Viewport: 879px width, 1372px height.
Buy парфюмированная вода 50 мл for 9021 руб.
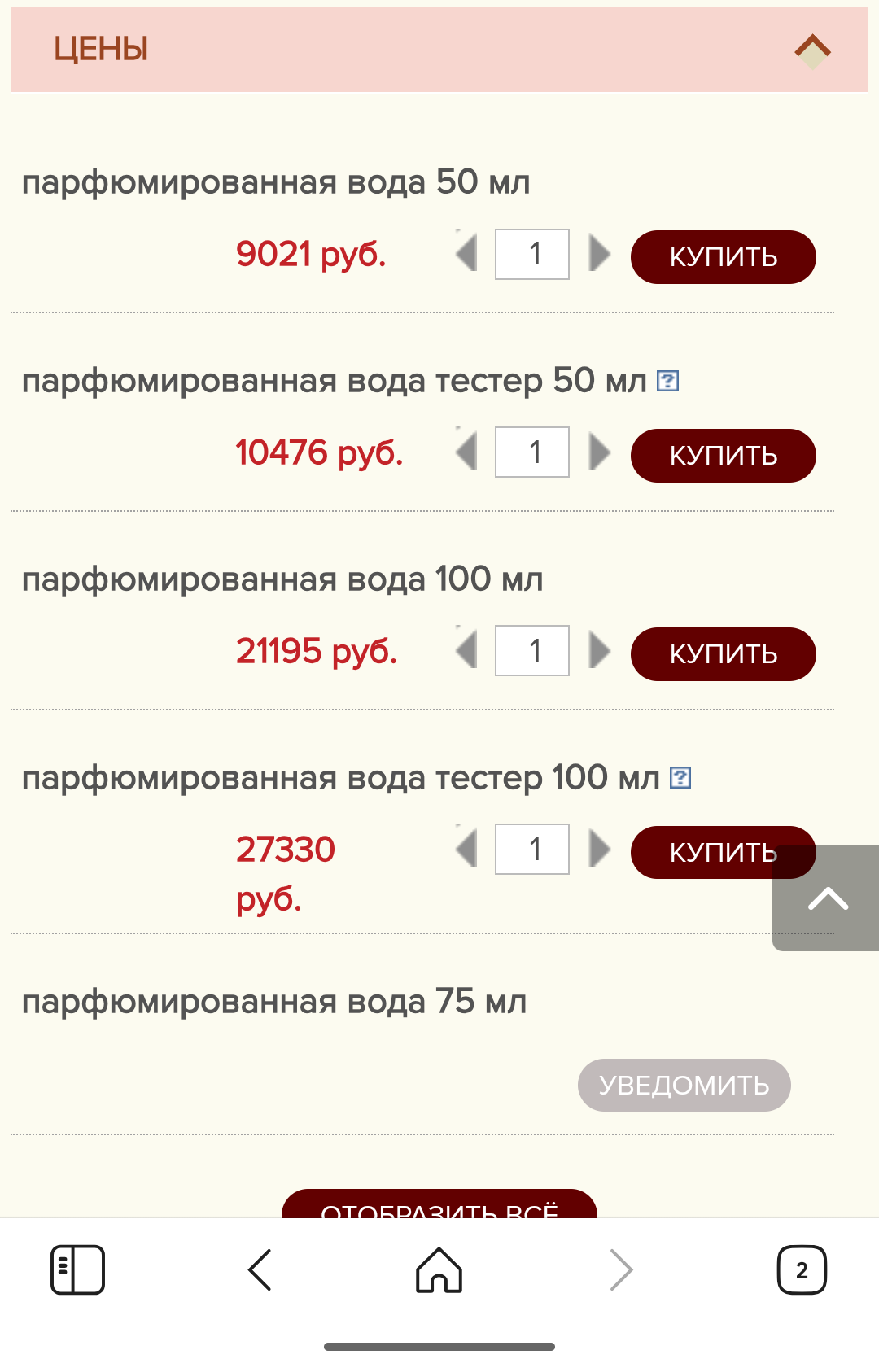723,257
